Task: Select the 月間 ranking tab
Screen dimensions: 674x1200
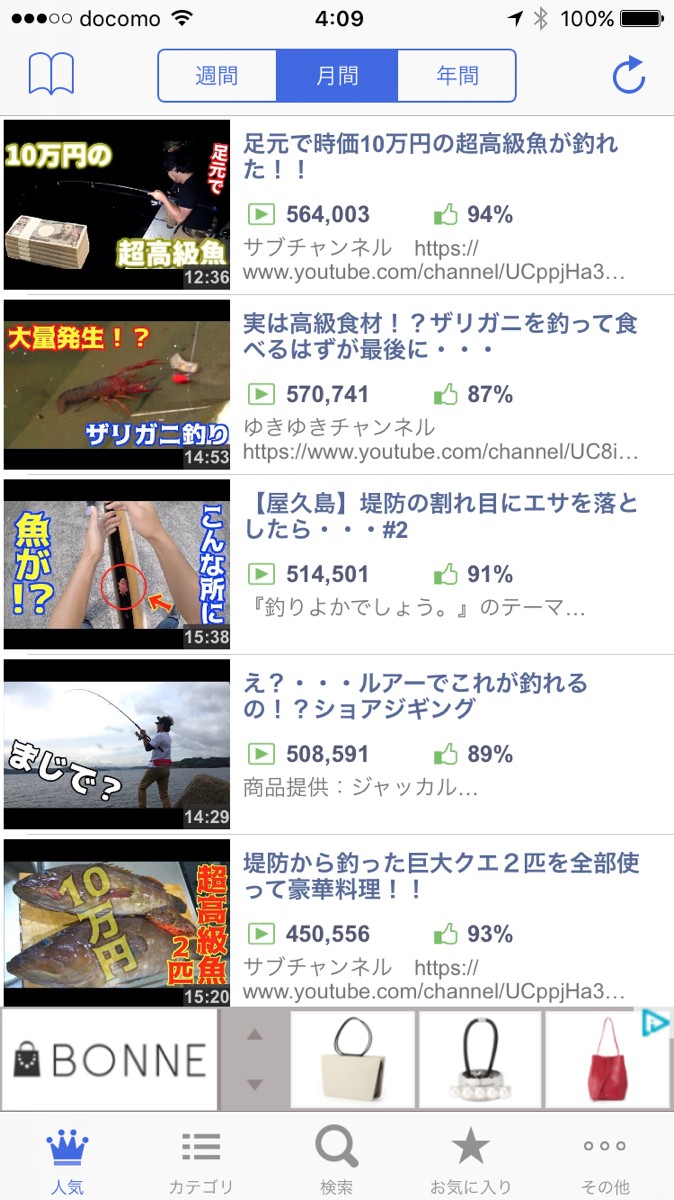Action: click(x=337, y=75)
